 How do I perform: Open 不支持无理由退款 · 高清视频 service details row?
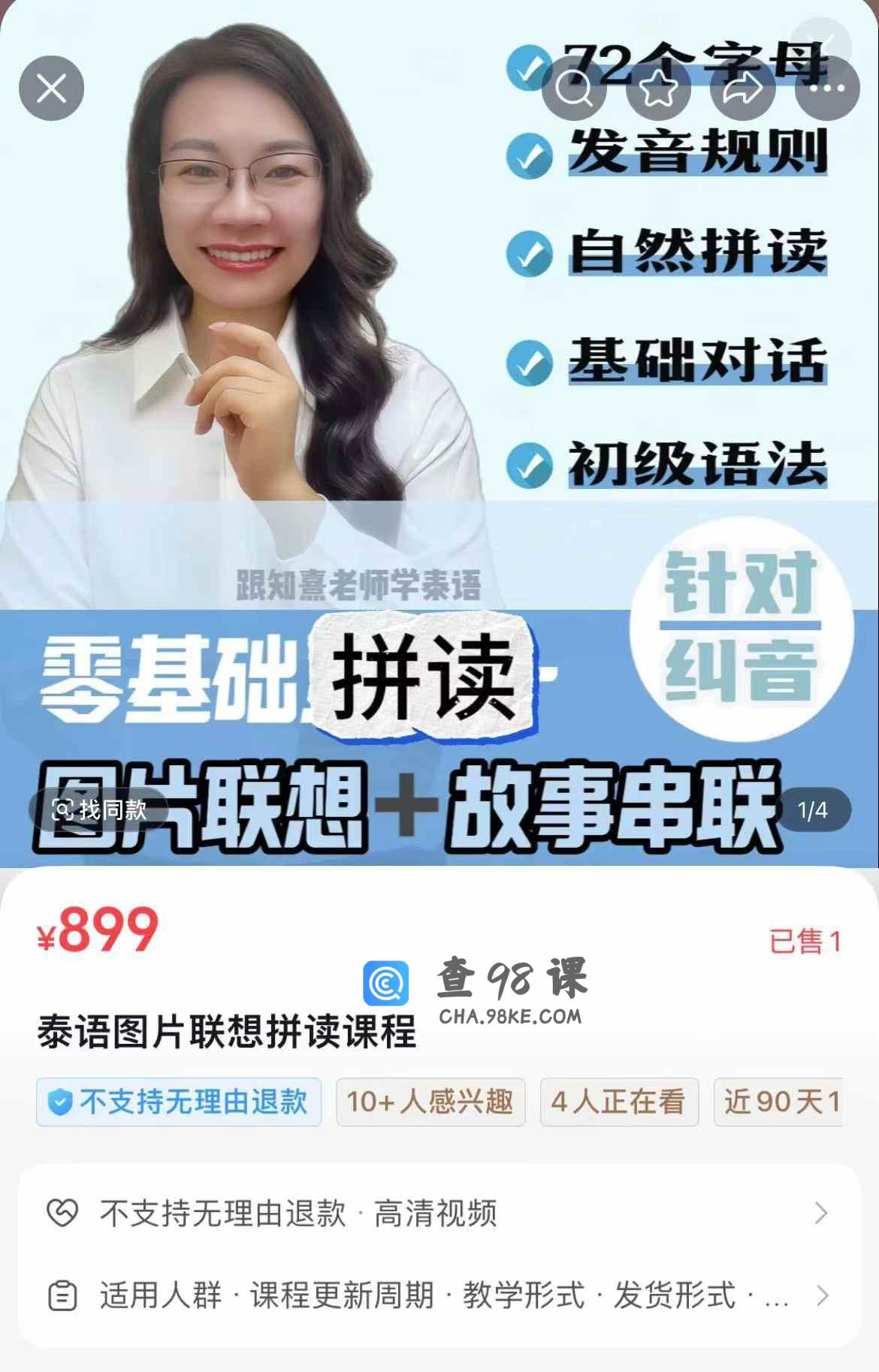[x=439, y=1213]
